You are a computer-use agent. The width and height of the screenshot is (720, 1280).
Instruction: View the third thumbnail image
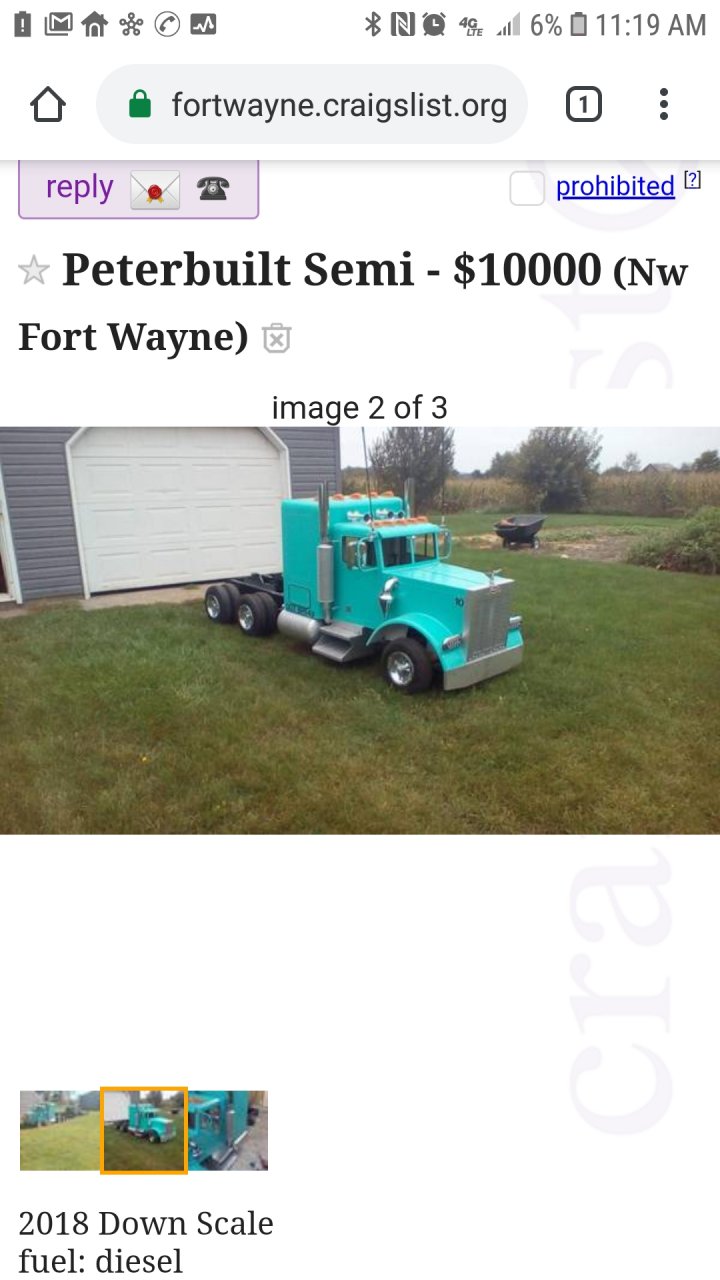(x=228, y=1130)
